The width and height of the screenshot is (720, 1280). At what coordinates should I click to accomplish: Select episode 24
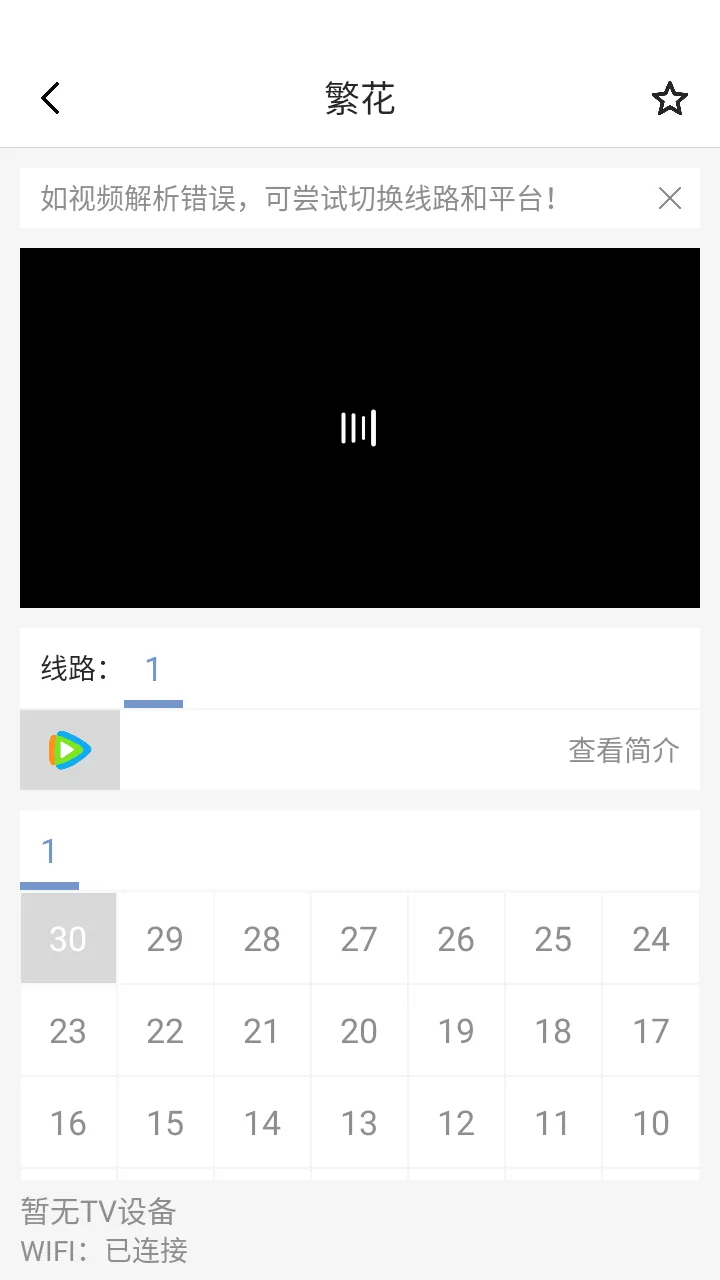point(651,938)
